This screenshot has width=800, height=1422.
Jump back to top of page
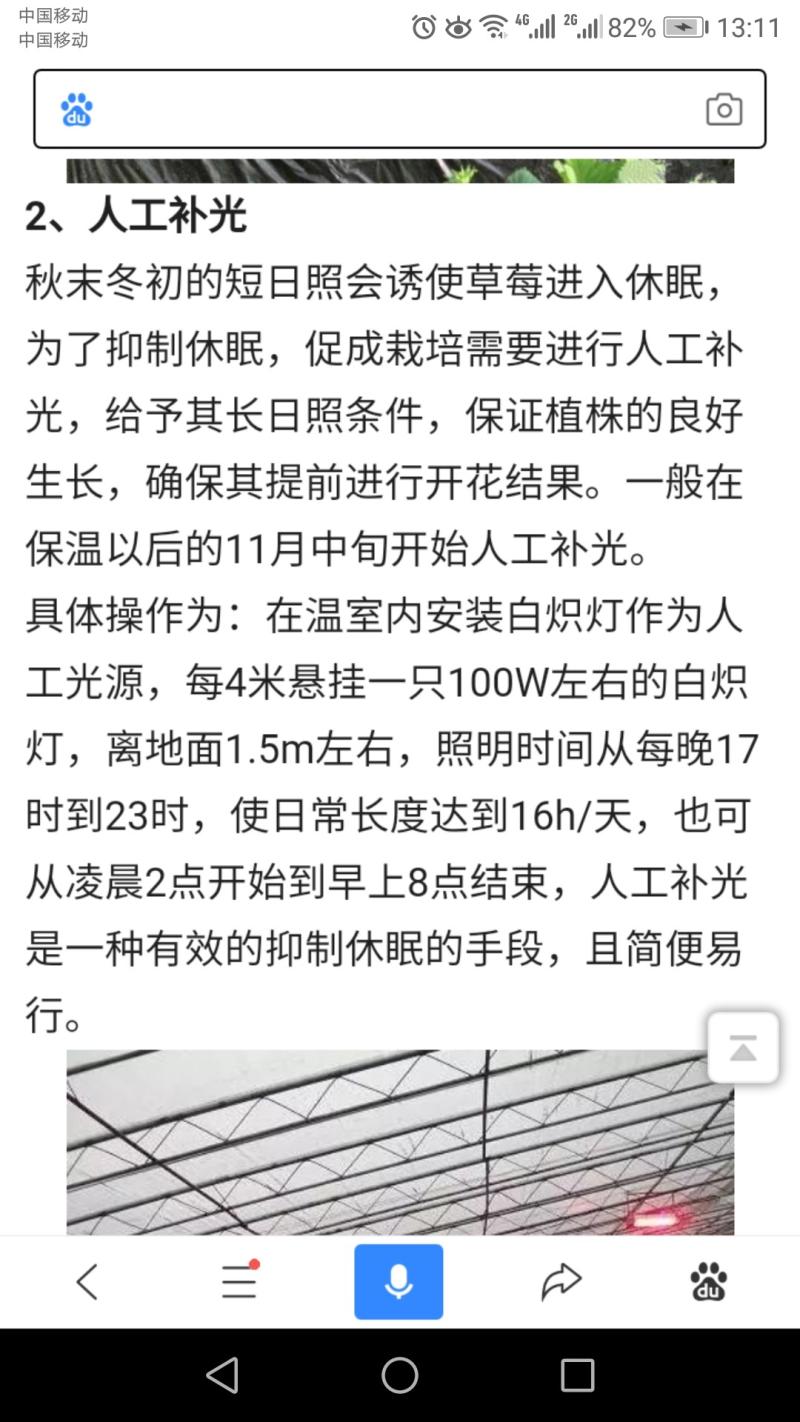tap(743, 1048)
